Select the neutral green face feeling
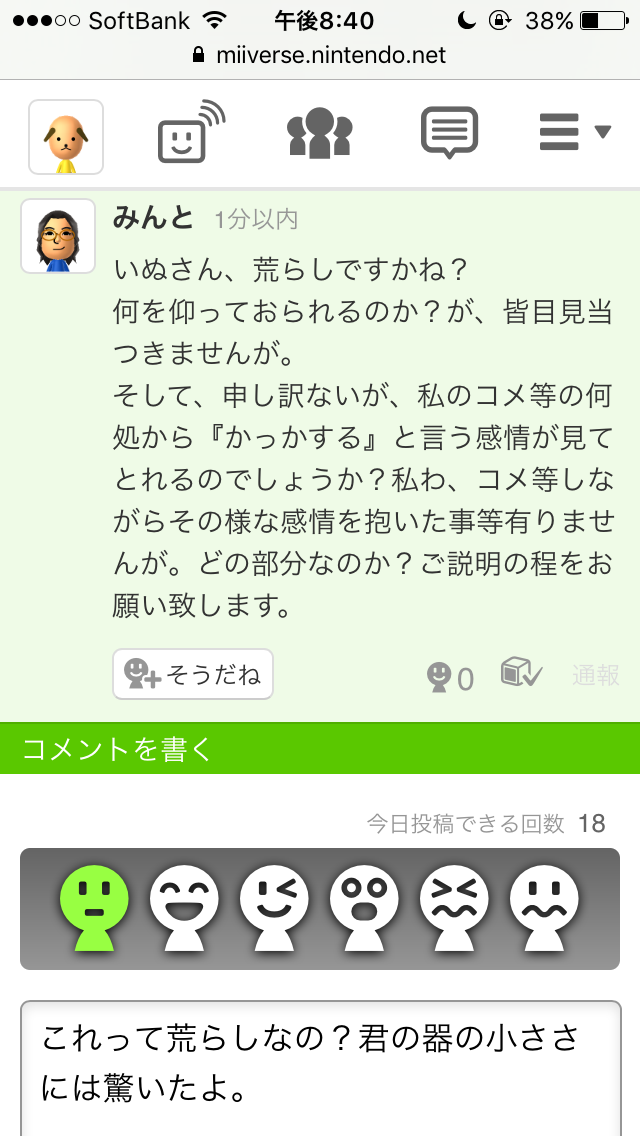 pyautogui.click(x=95, y=907)
